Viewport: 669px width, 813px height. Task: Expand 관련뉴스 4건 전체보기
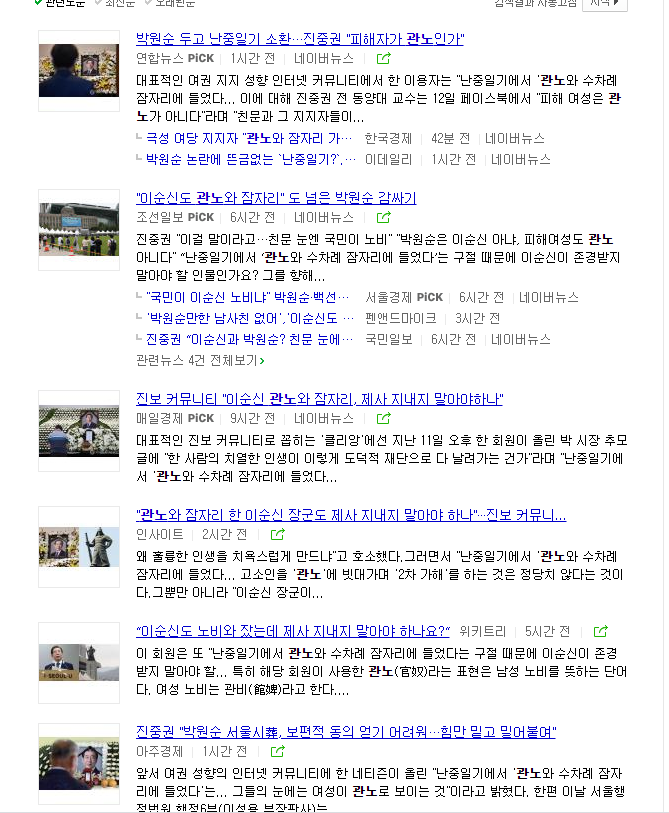pos(200,360)
